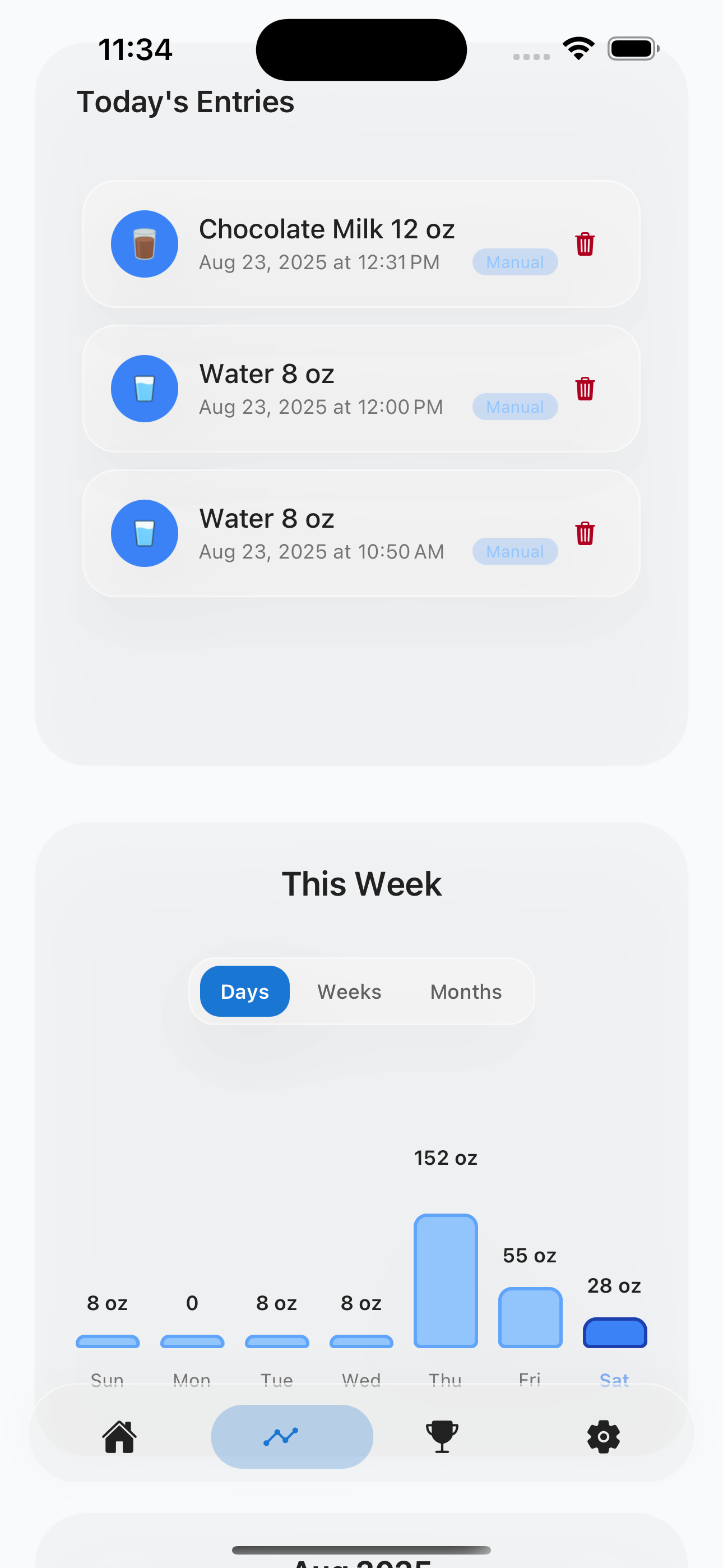The width and height of the screenshot is (723, 1568).
Task: Open the stats chart tab
Action: pyautogui.click(x=291, y=1437)
